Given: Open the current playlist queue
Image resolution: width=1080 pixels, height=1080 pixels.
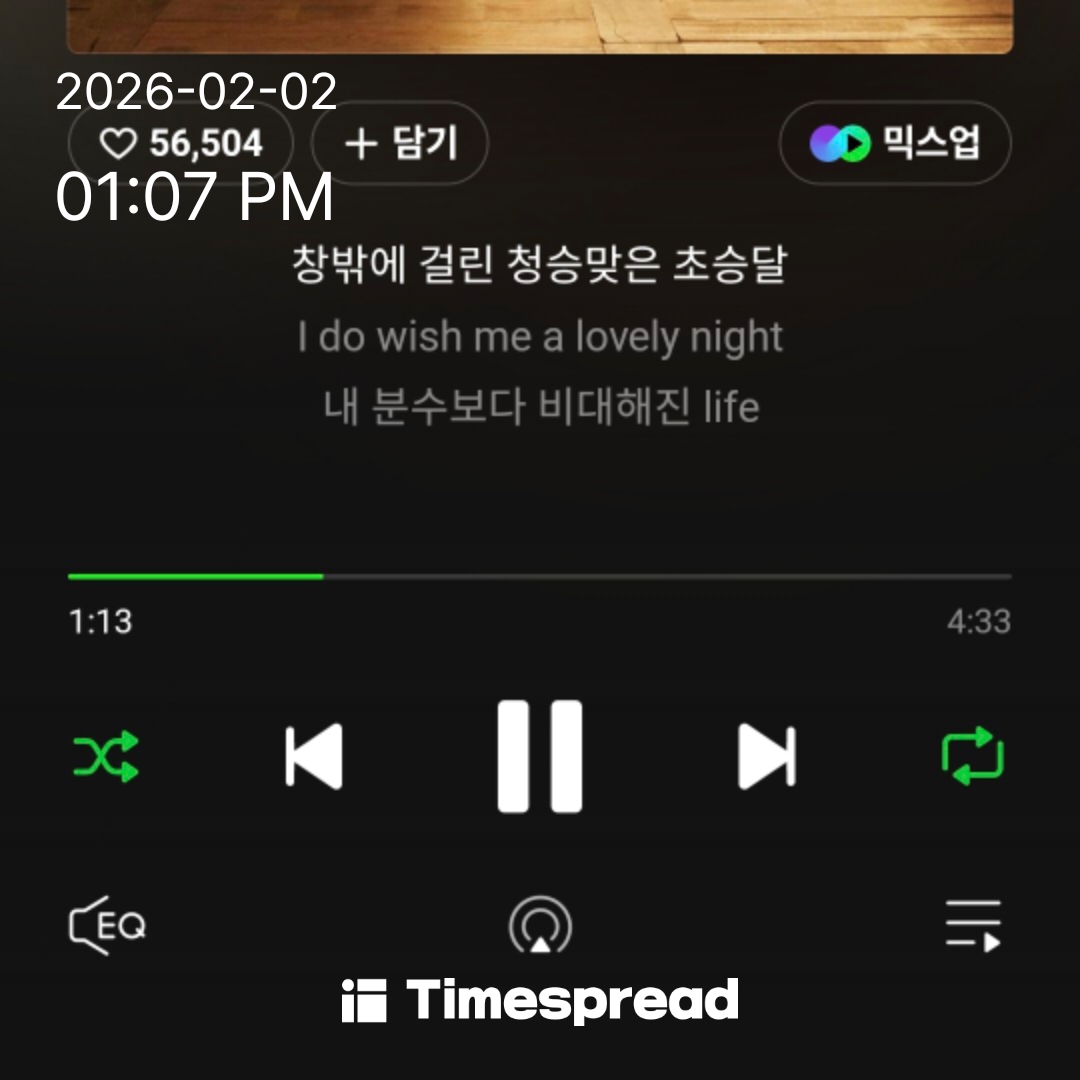Looking at the screenshot, I should click(x=973, y=926).
